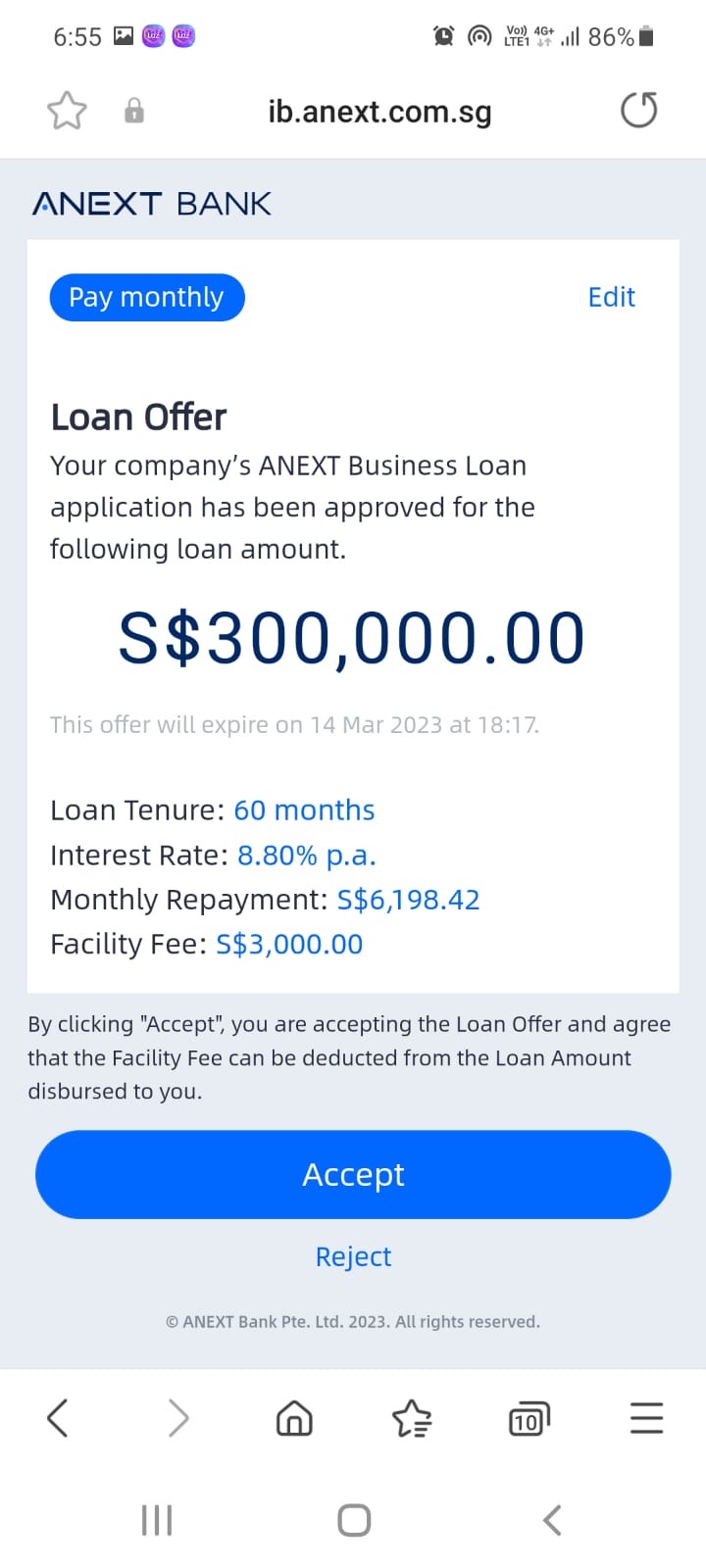Open the browser hamburger menu
Image resolution: width=706 pixels, height=1568 pixels.
tap(646, 1418)
